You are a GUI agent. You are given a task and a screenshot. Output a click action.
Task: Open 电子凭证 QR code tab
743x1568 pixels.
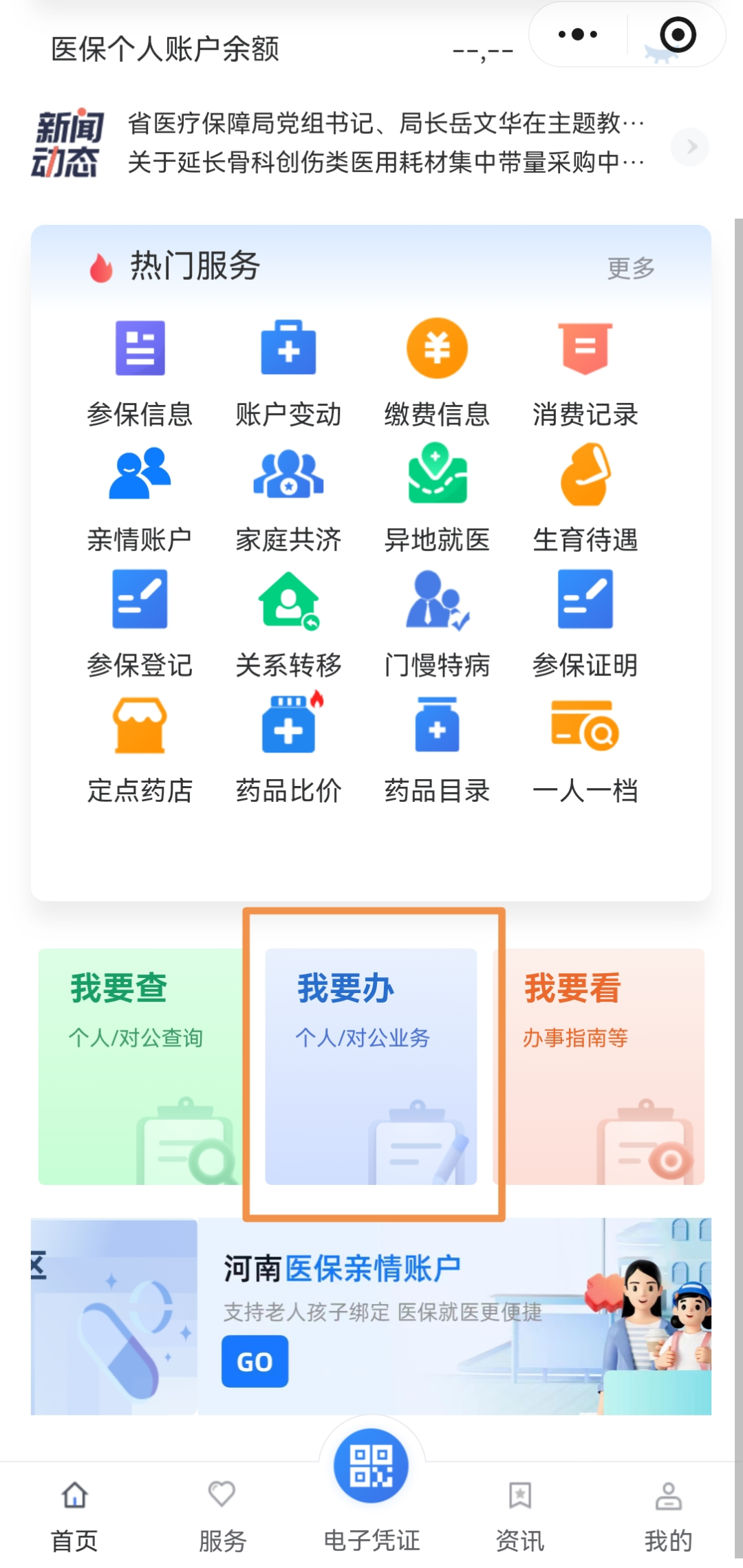coord(371,1468)
